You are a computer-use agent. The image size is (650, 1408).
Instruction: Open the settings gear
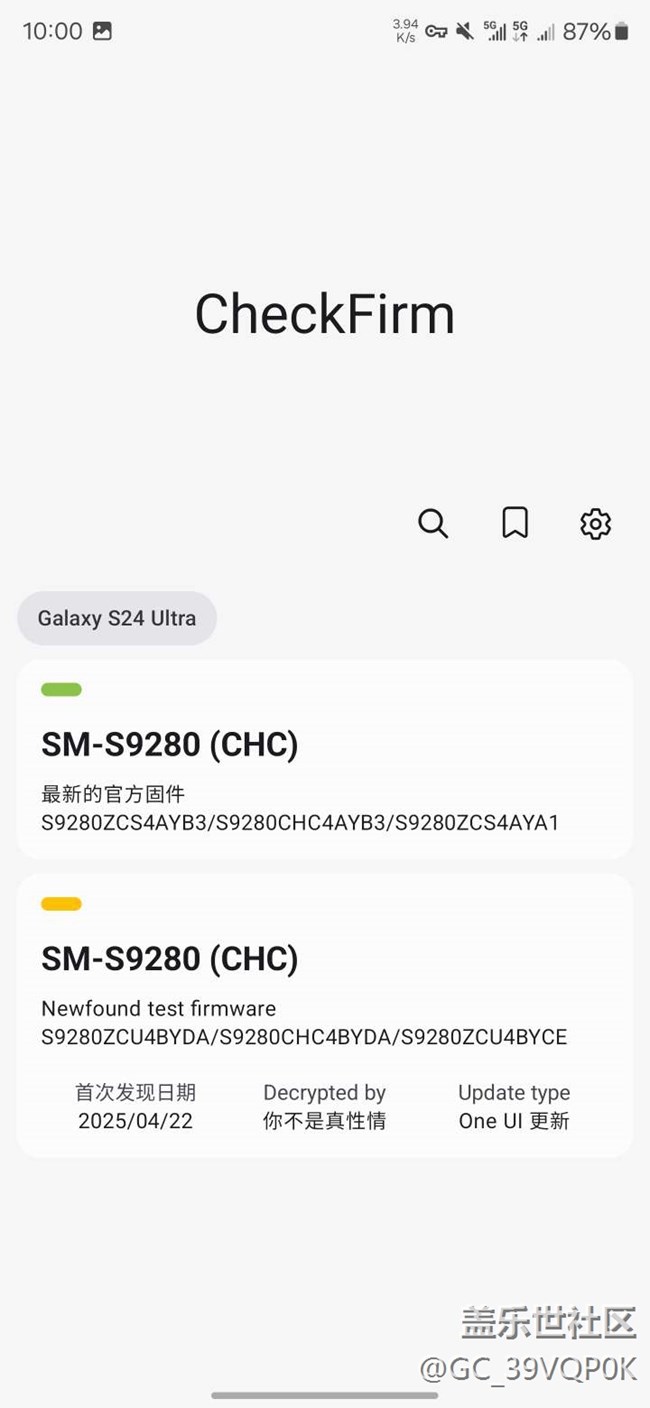pos(595,523)
